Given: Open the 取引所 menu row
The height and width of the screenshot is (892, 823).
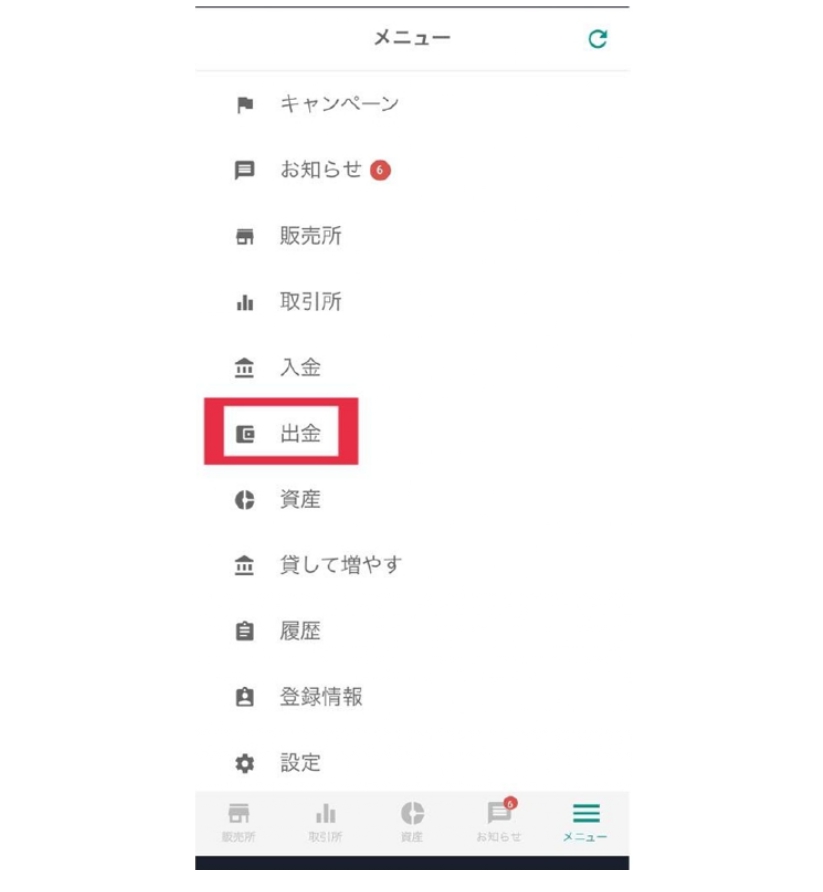Looking at the screenshot, I should pos(310,302).
